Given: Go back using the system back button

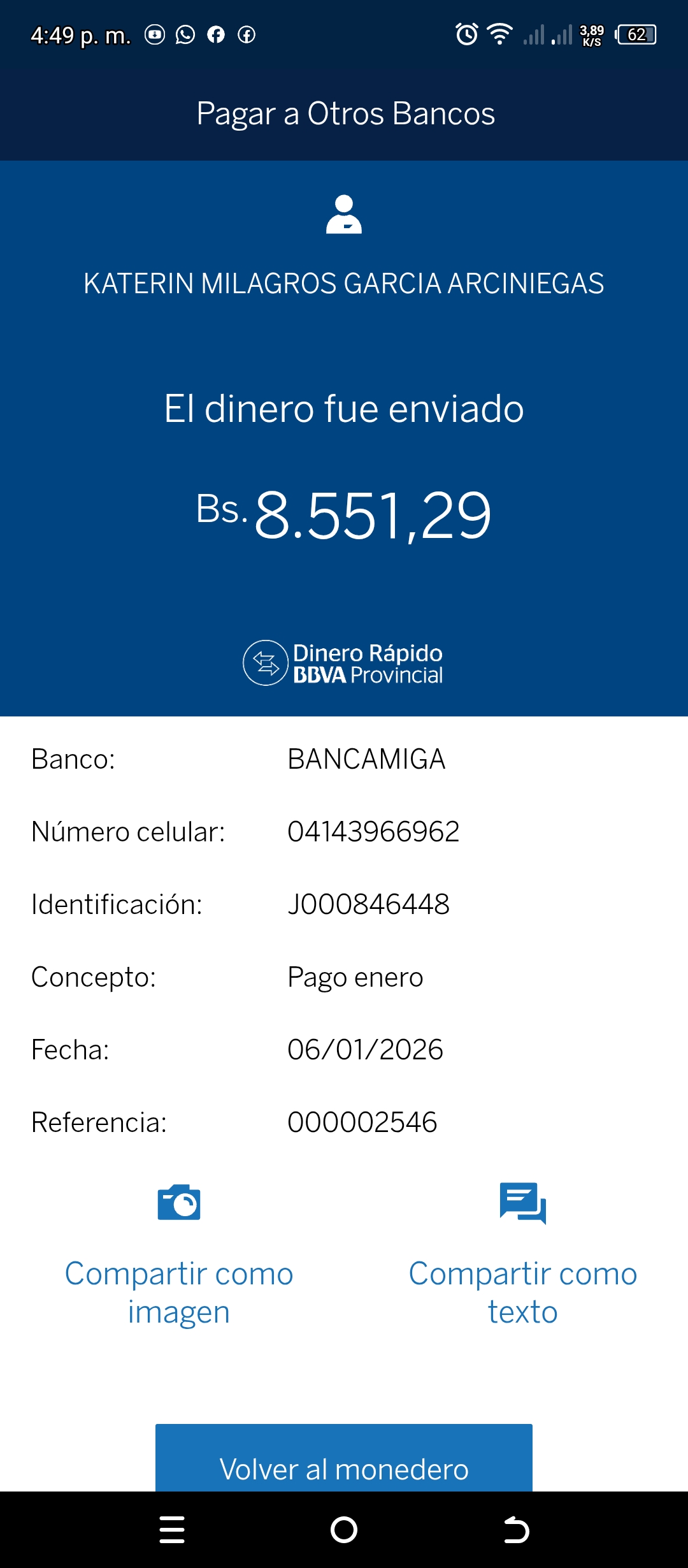Looking at the screenshot, I should click(x=516, y=1530).
